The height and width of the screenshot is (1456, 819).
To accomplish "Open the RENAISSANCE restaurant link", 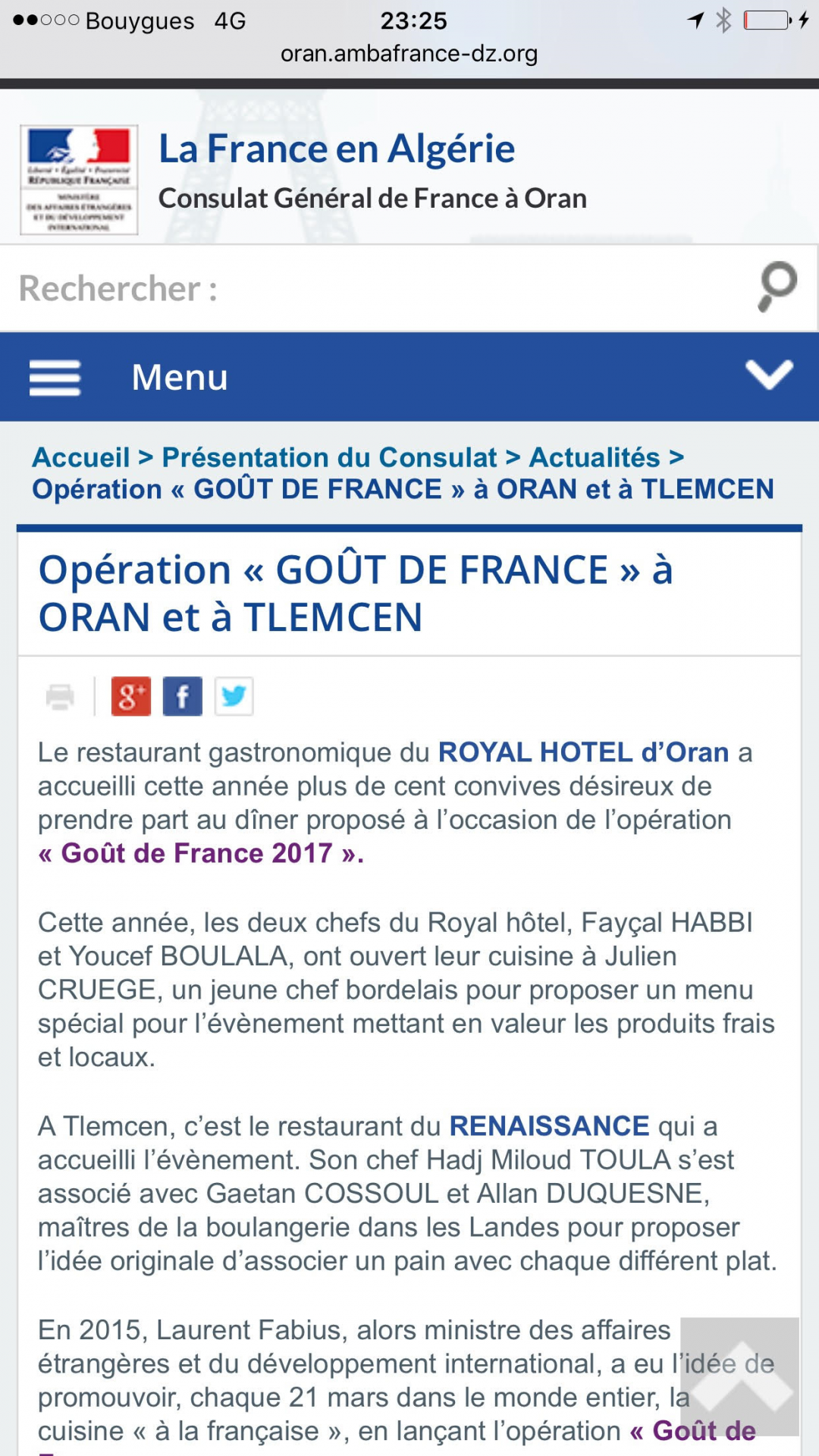I will pyautogui.click(x=550, y=1126).
